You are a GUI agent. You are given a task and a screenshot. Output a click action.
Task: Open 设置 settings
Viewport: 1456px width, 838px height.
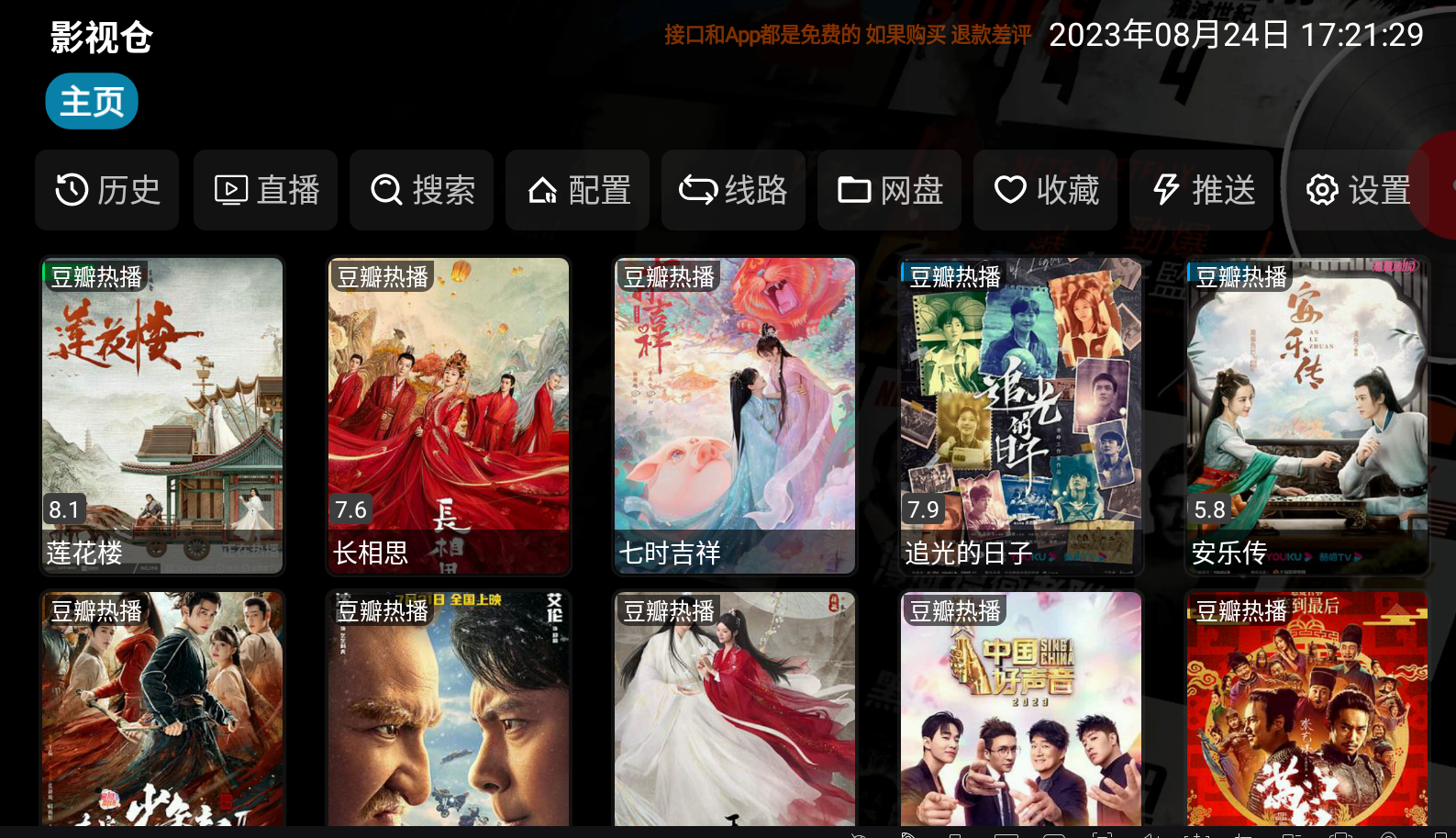pyautogui.click(x=1358, y=190)
